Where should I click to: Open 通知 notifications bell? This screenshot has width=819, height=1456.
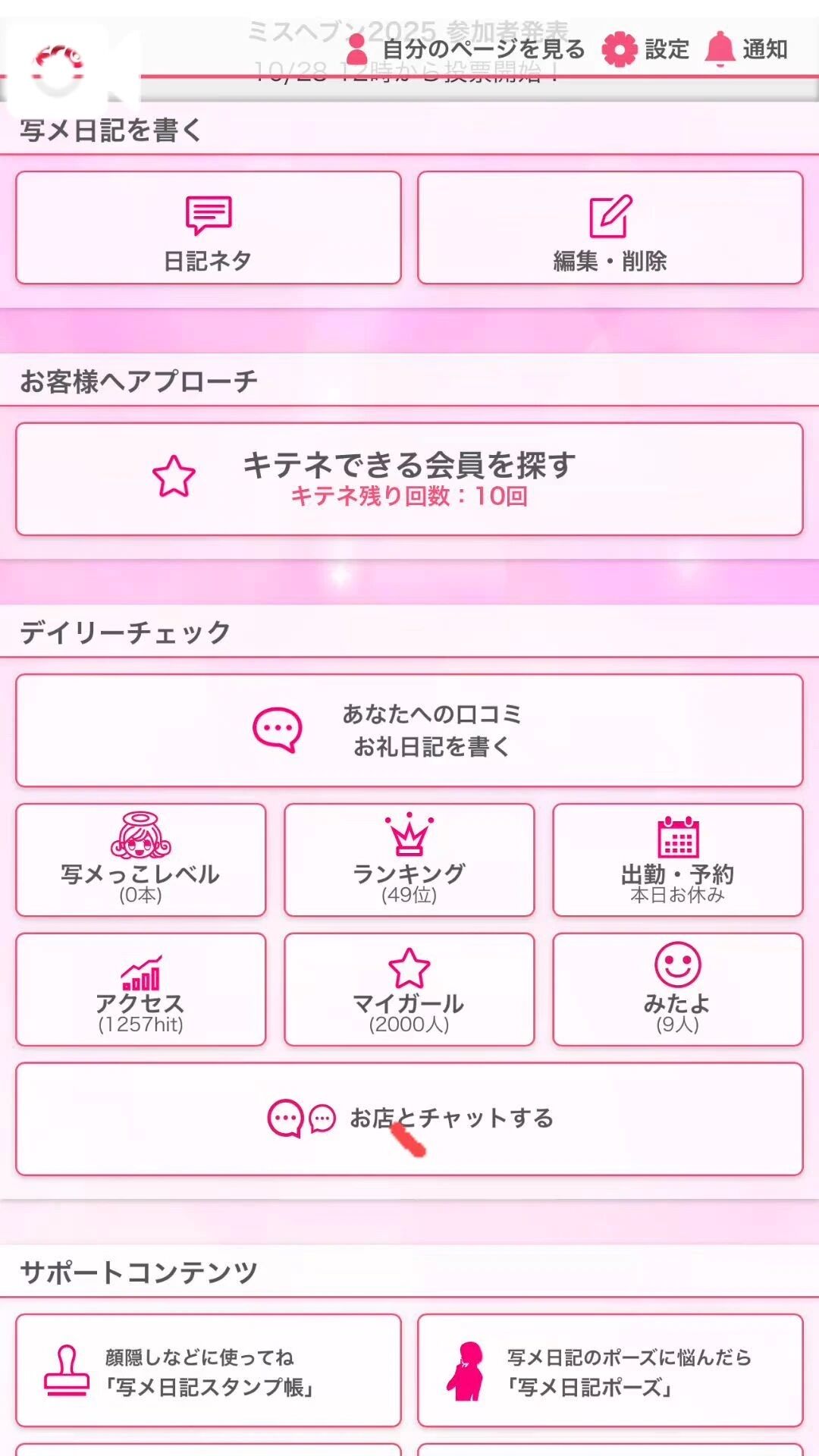point(747,50)
